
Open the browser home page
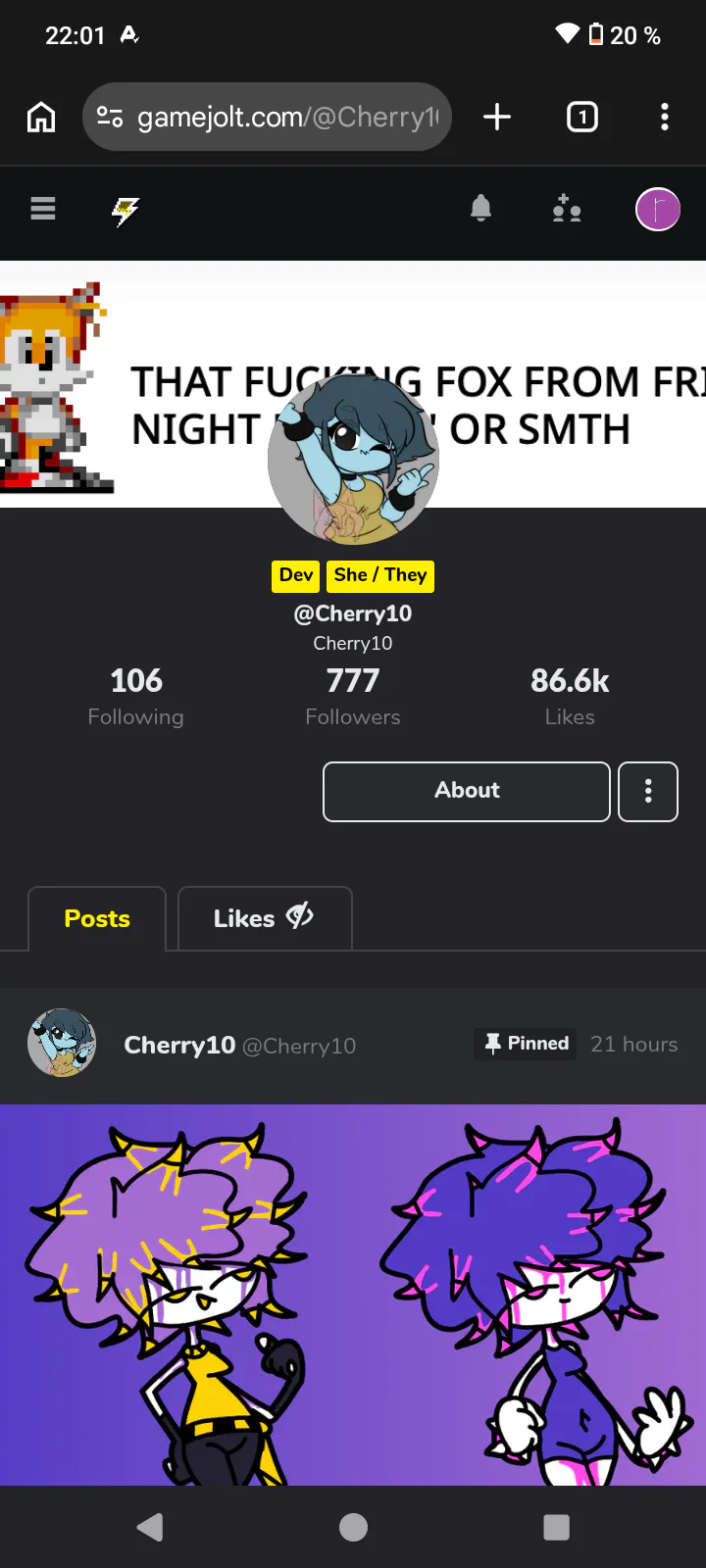(41, 117)
